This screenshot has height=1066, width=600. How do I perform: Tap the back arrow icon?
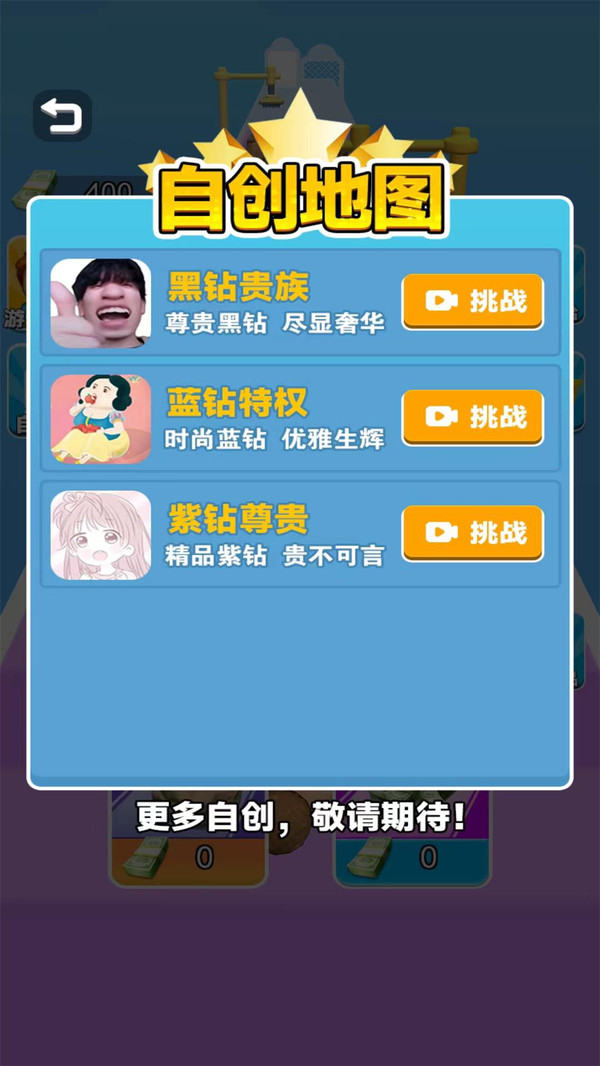click(x=62, y=117)
